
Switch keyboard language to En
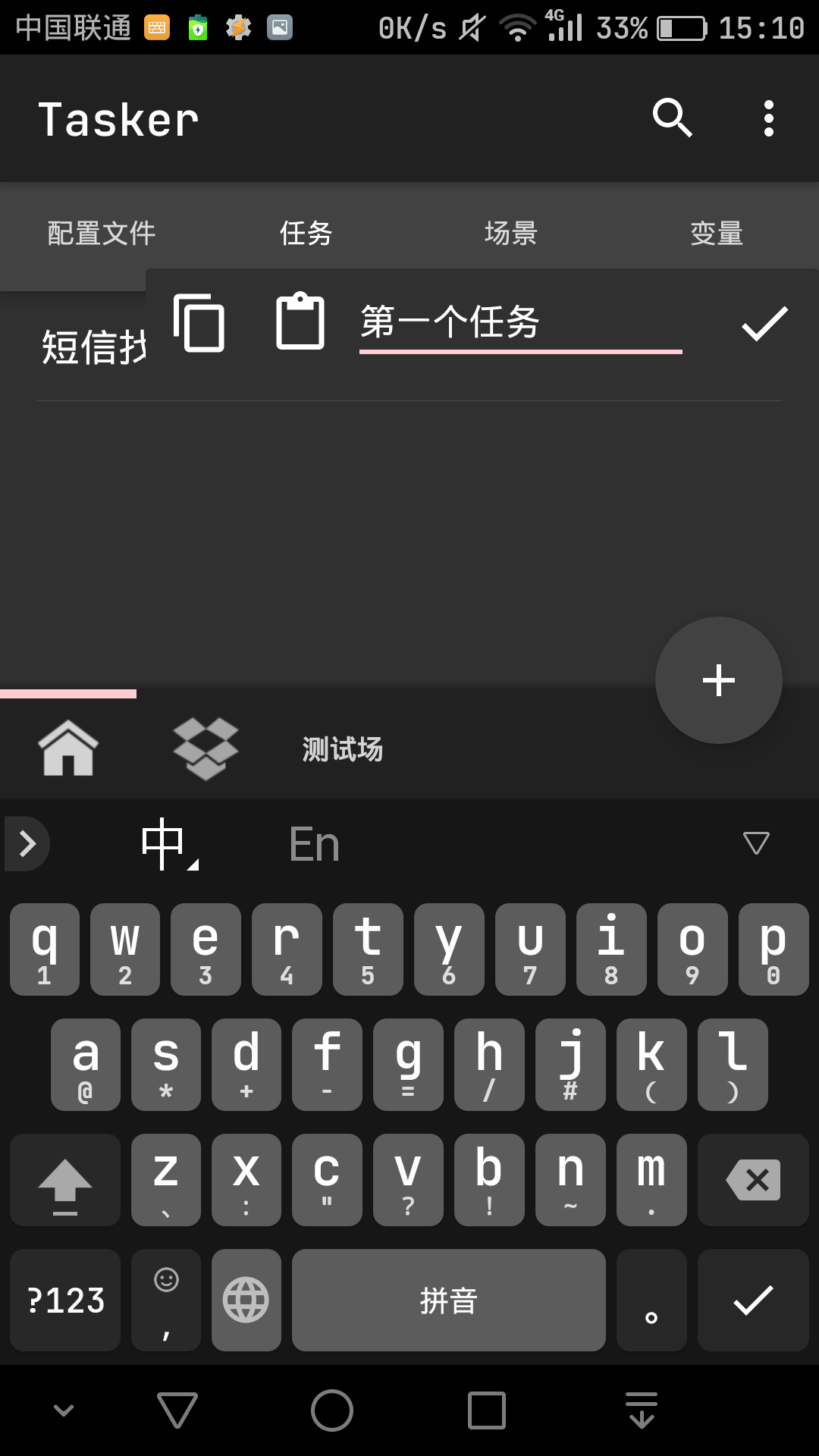click(313, 843)
